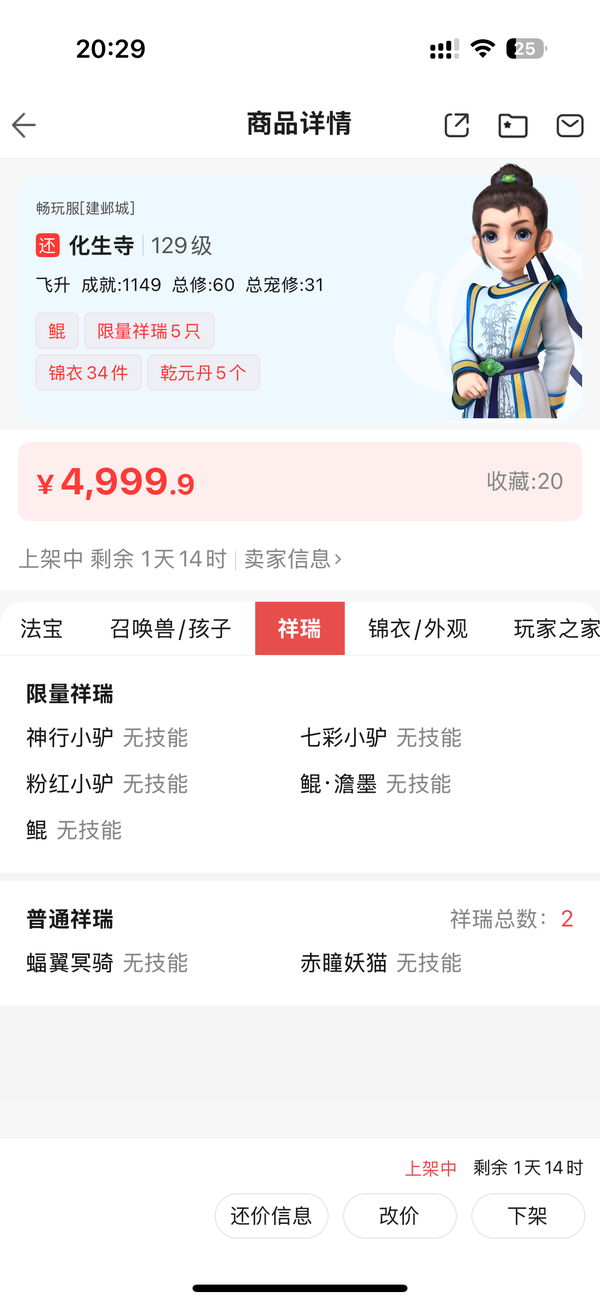Share this product listing

click(456, 125)
